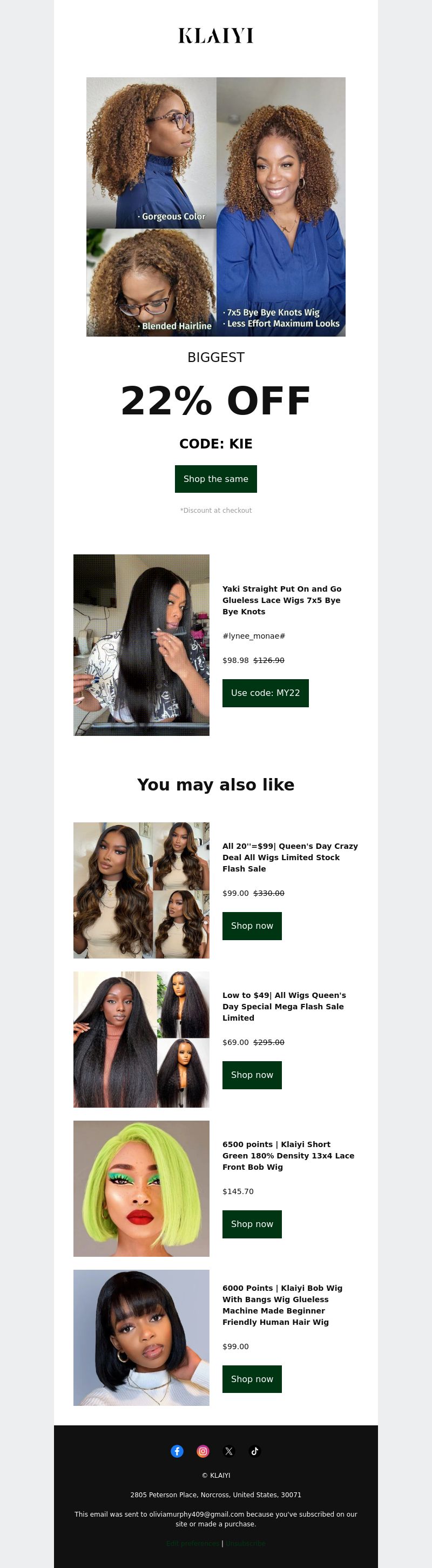Viewport: 432px width, 1568px height.
Task: Open the Yaki Straight wig photo
Action: 141,645
